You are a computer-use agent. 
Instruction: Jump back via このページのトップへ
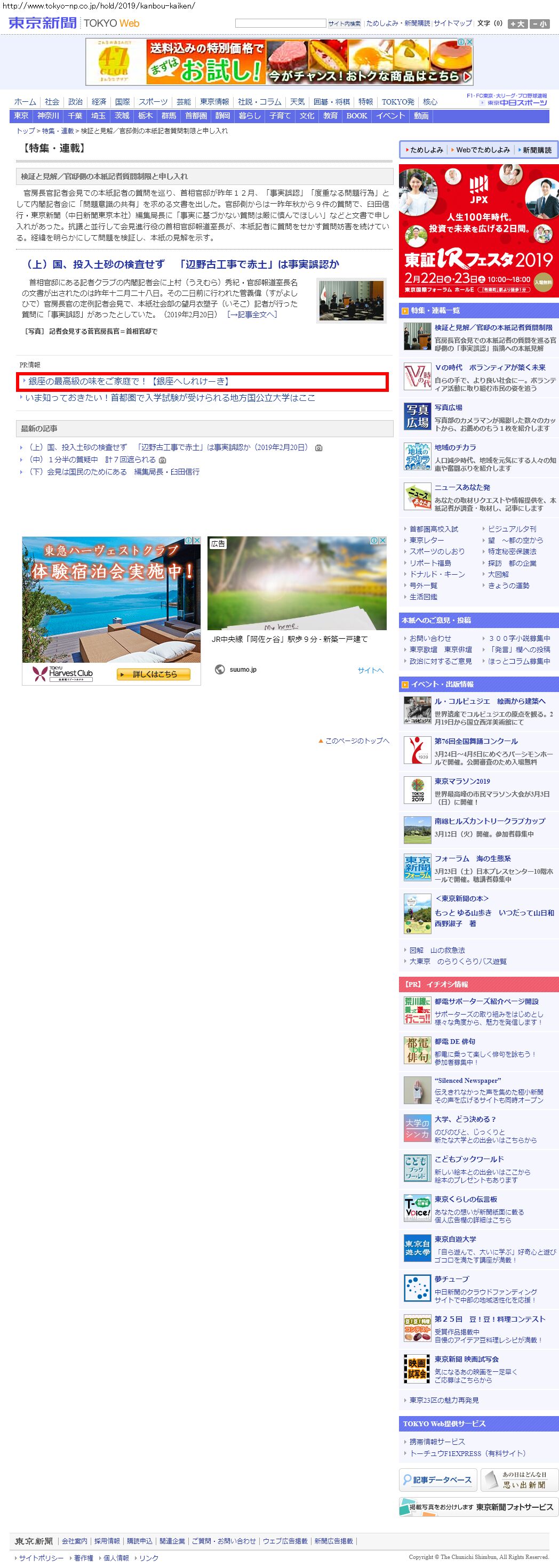(356, 741)
